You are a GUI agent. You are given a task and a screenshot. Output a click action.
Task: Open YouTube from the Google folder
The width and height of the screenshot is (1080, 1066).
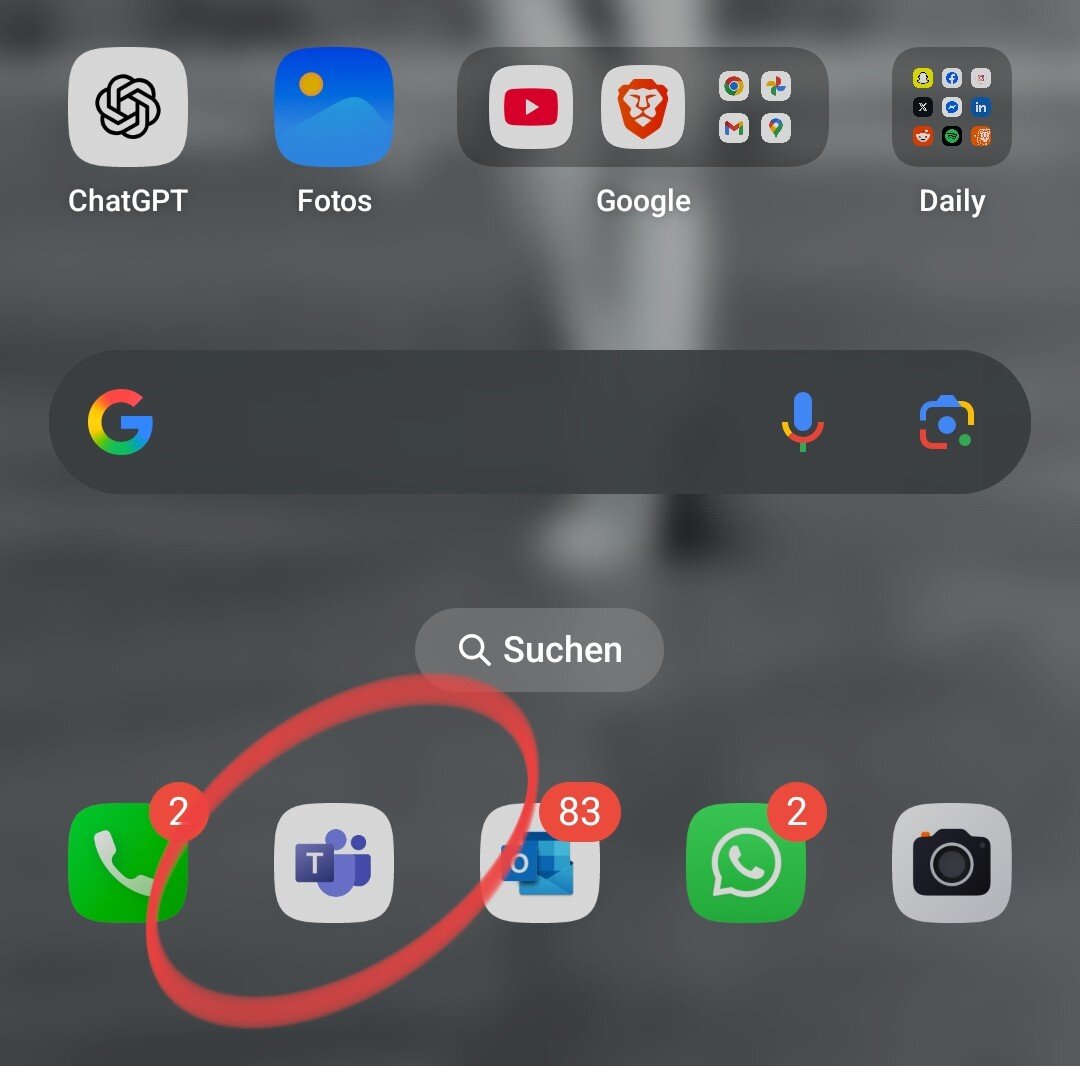531,107
